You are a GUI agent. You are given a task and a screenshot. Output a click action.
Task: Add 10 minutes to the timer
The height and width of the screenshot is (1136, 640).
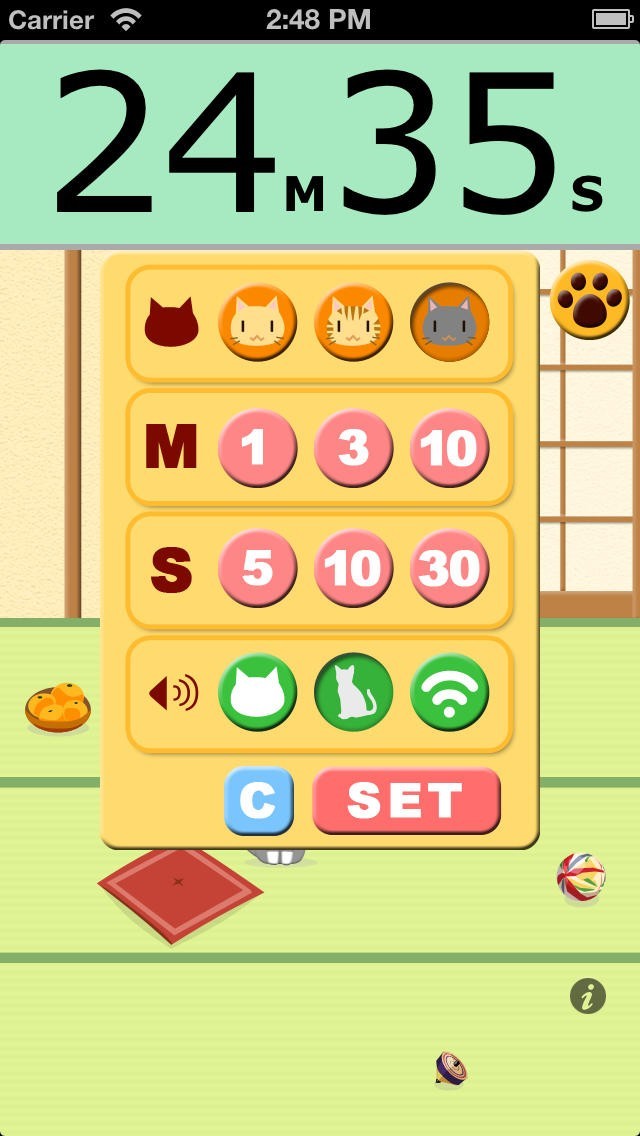tap(449, 448)
